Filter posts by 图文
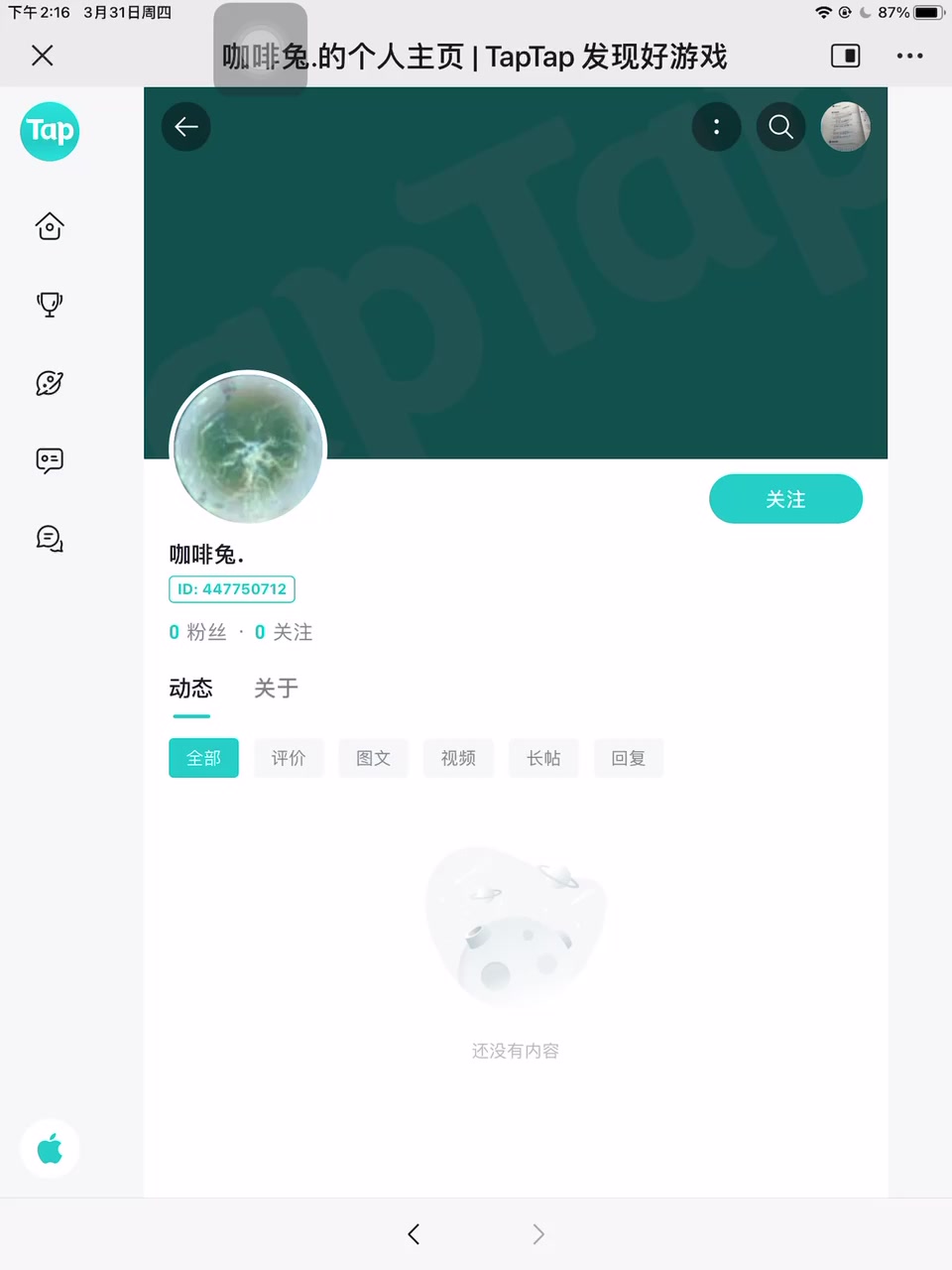Viewport: 952px width, 1270px height. click(373, 758)
